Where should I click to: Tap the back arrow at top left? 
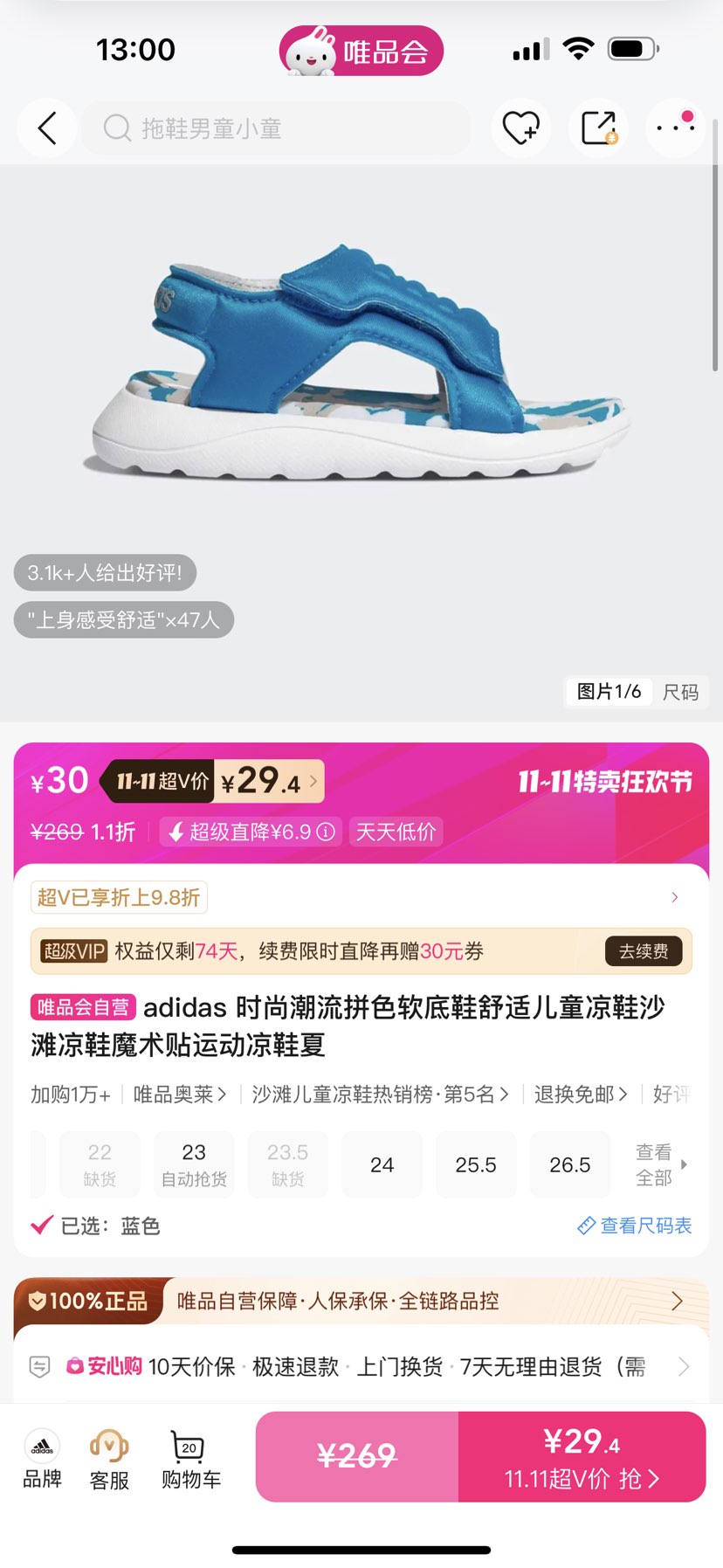point(47,128)
